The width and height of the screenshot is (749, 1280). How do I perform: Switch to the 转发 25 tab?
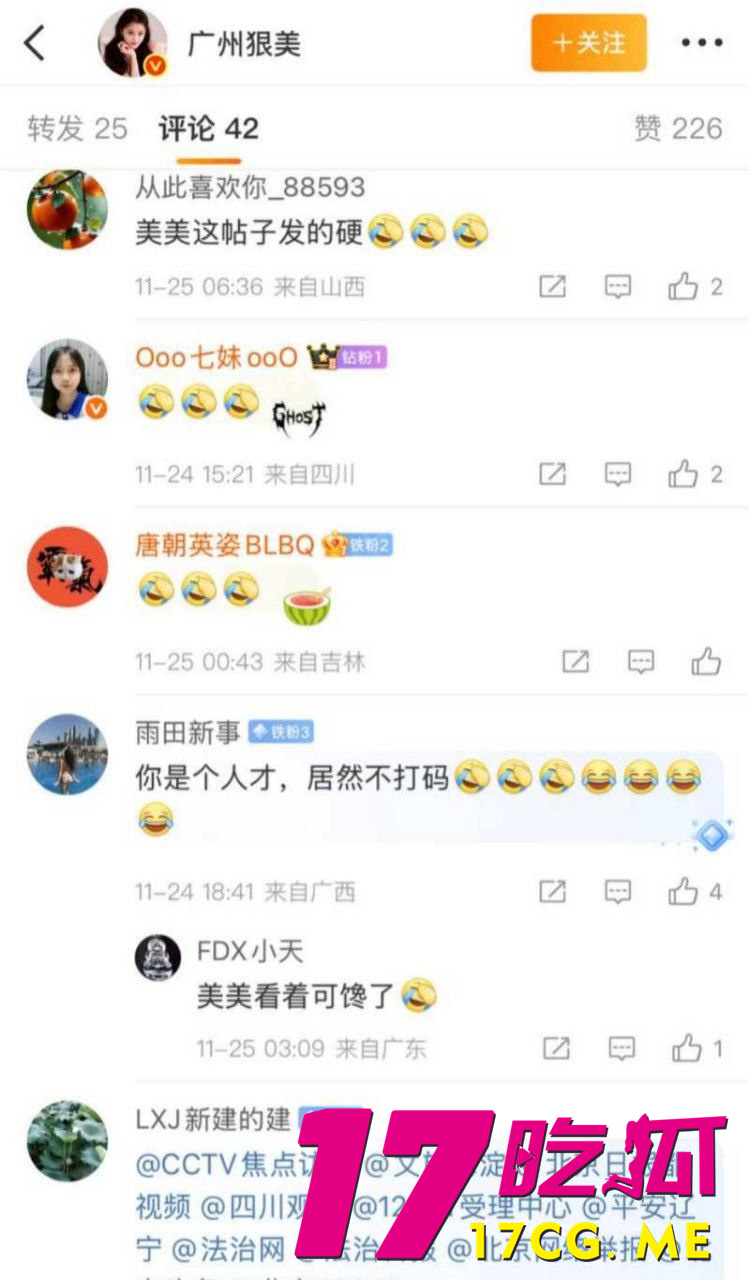[x=77, y=129]
